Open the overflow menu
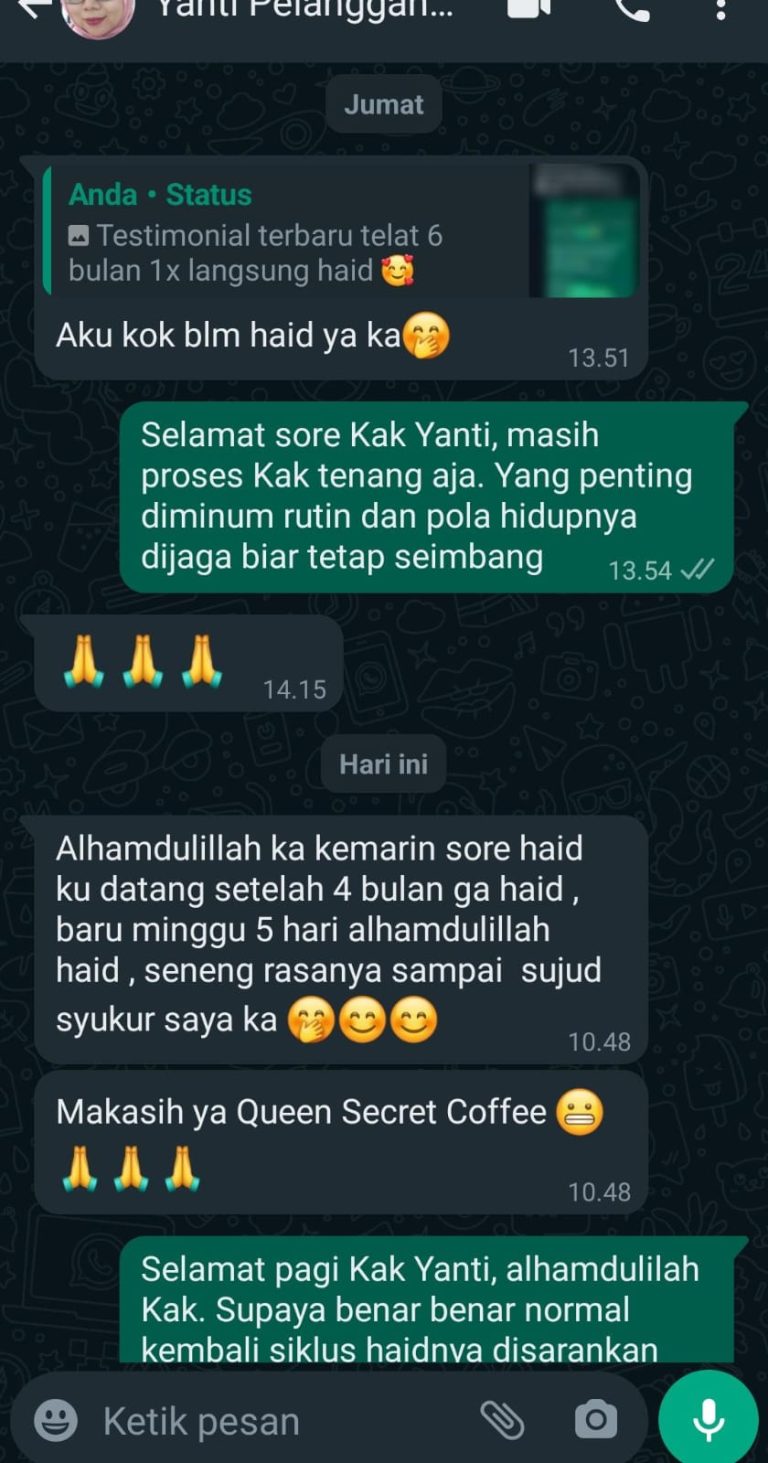This screenshot has height=1463, width=768. pos(720,10)
